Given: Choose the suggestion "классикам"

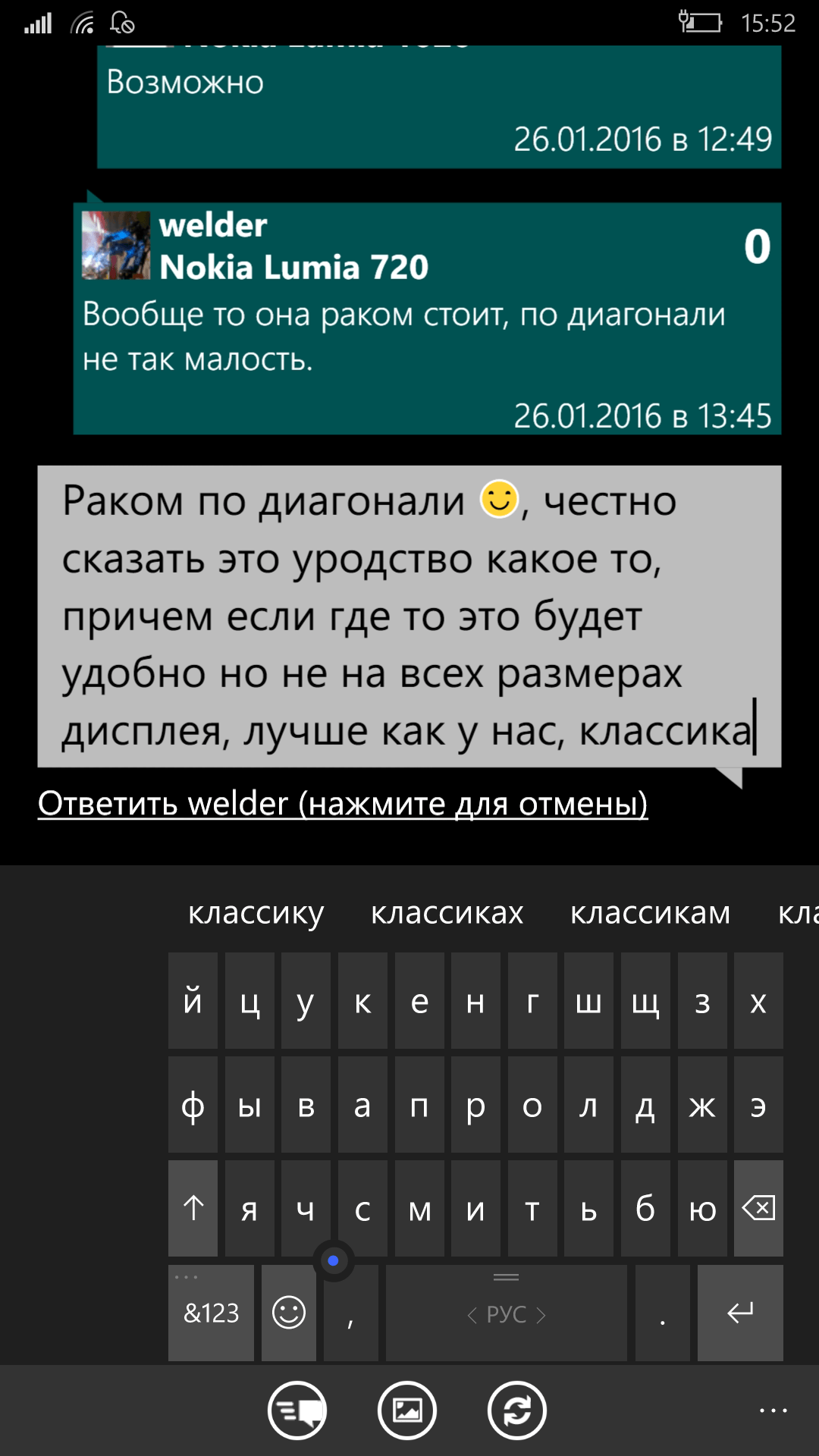Looking at the screenshot, I should (650, 913).
